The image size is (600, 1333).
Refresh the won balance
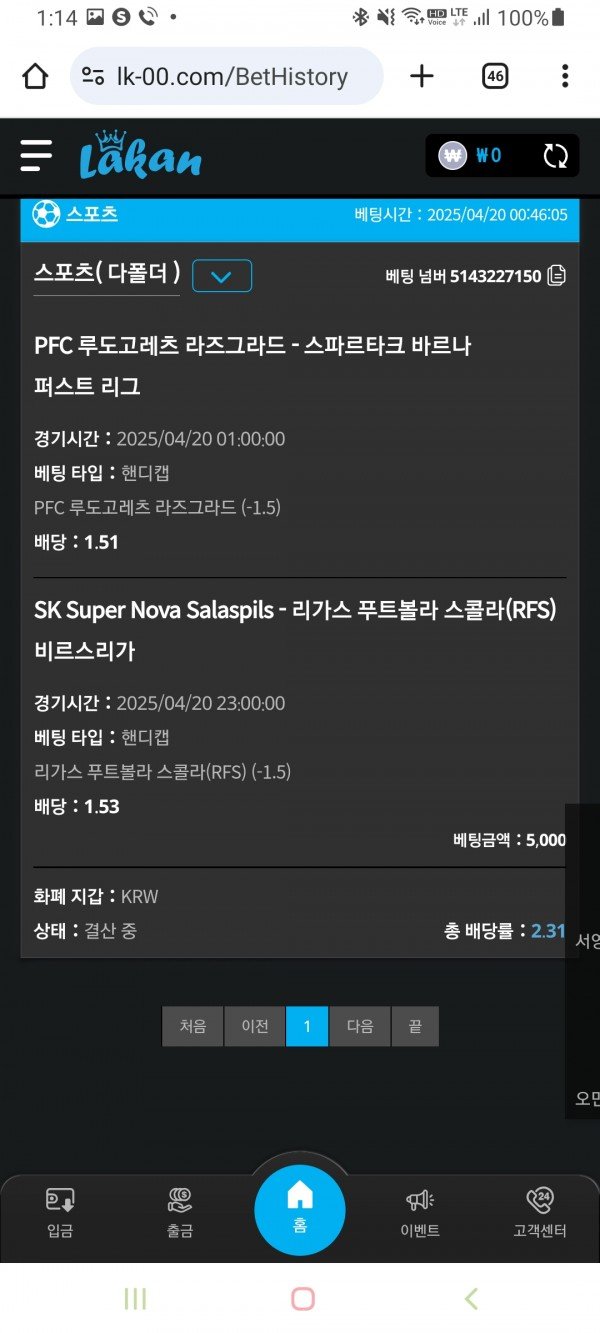[555, 156]
